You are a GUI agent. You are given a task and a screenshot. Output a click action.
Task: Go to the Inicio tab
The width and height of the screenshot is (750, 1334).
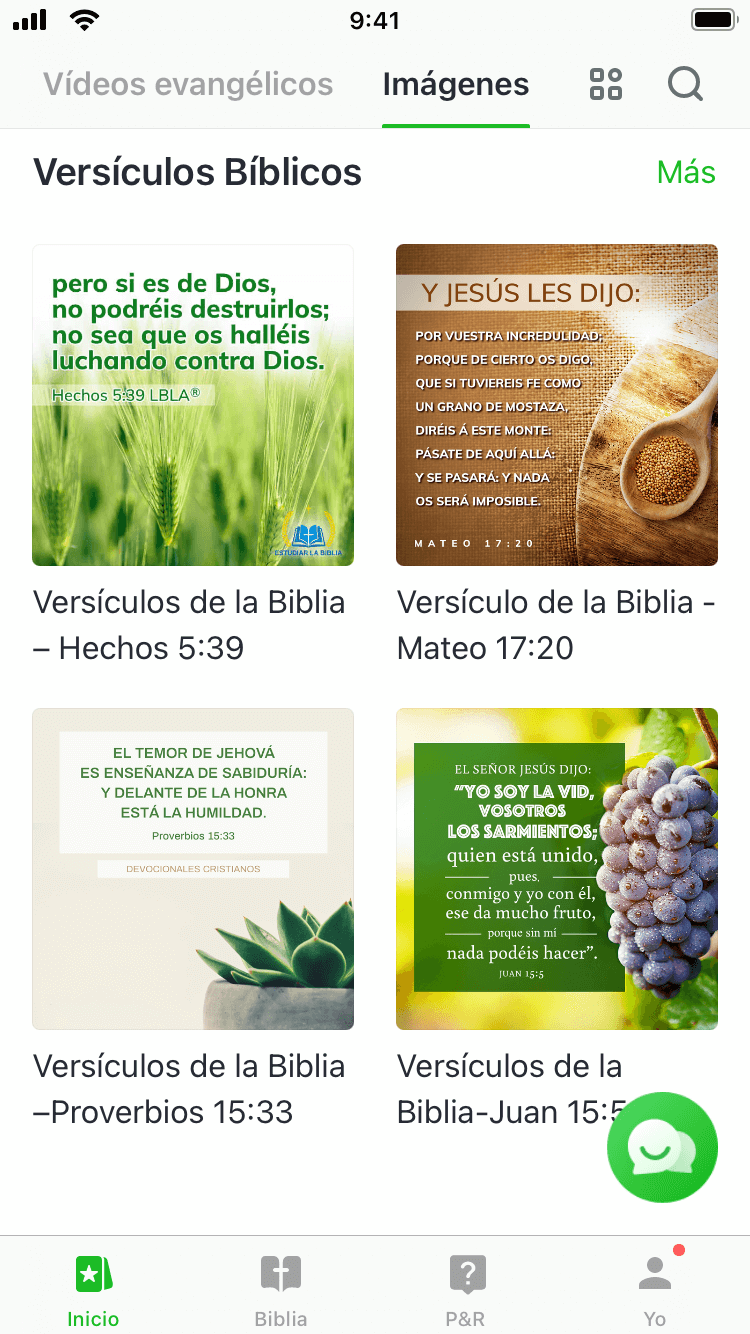(94, 1290)
